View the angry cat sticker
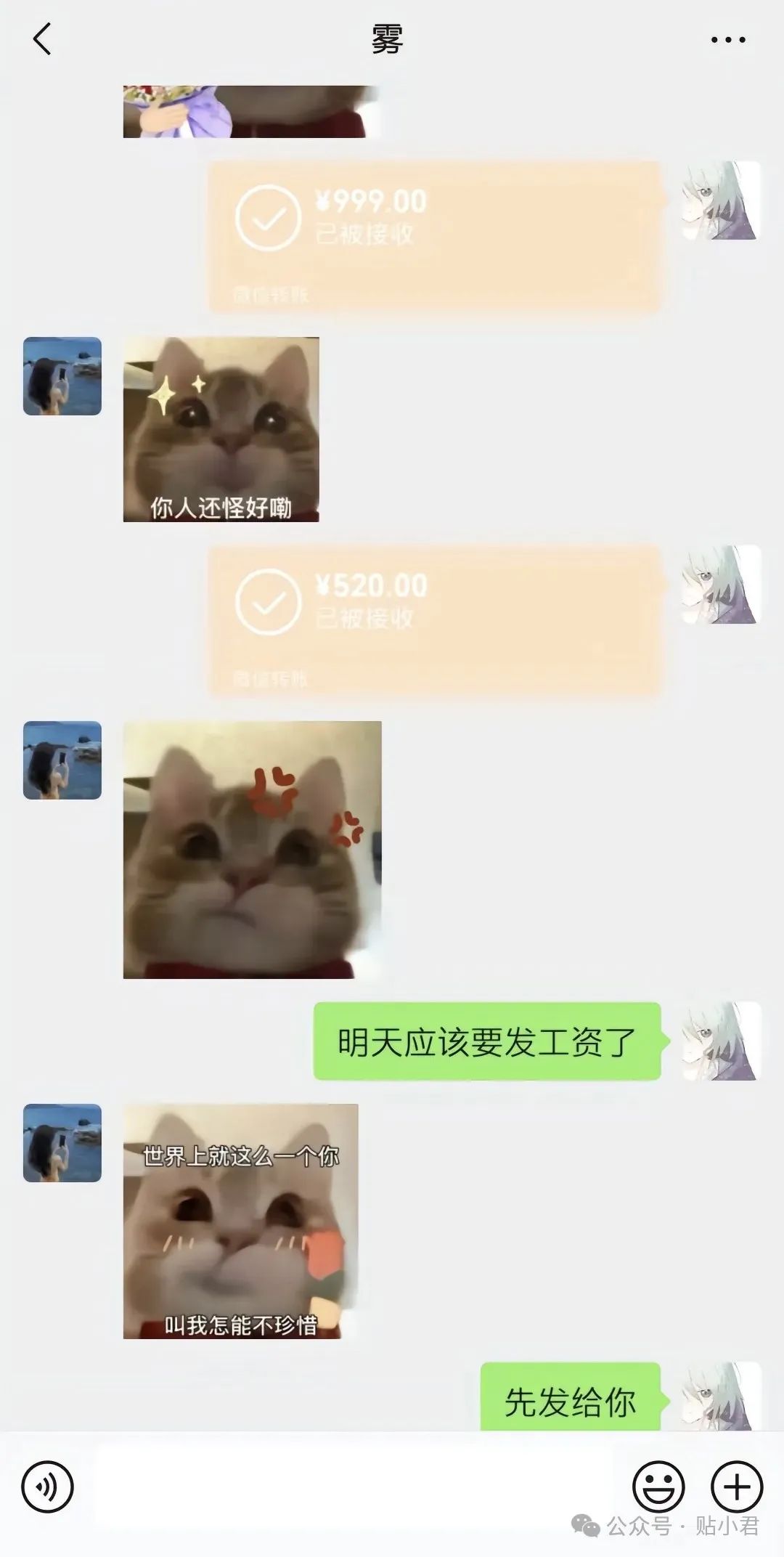Viewport: 784px width, 1557px height. (x=252, y=850)
